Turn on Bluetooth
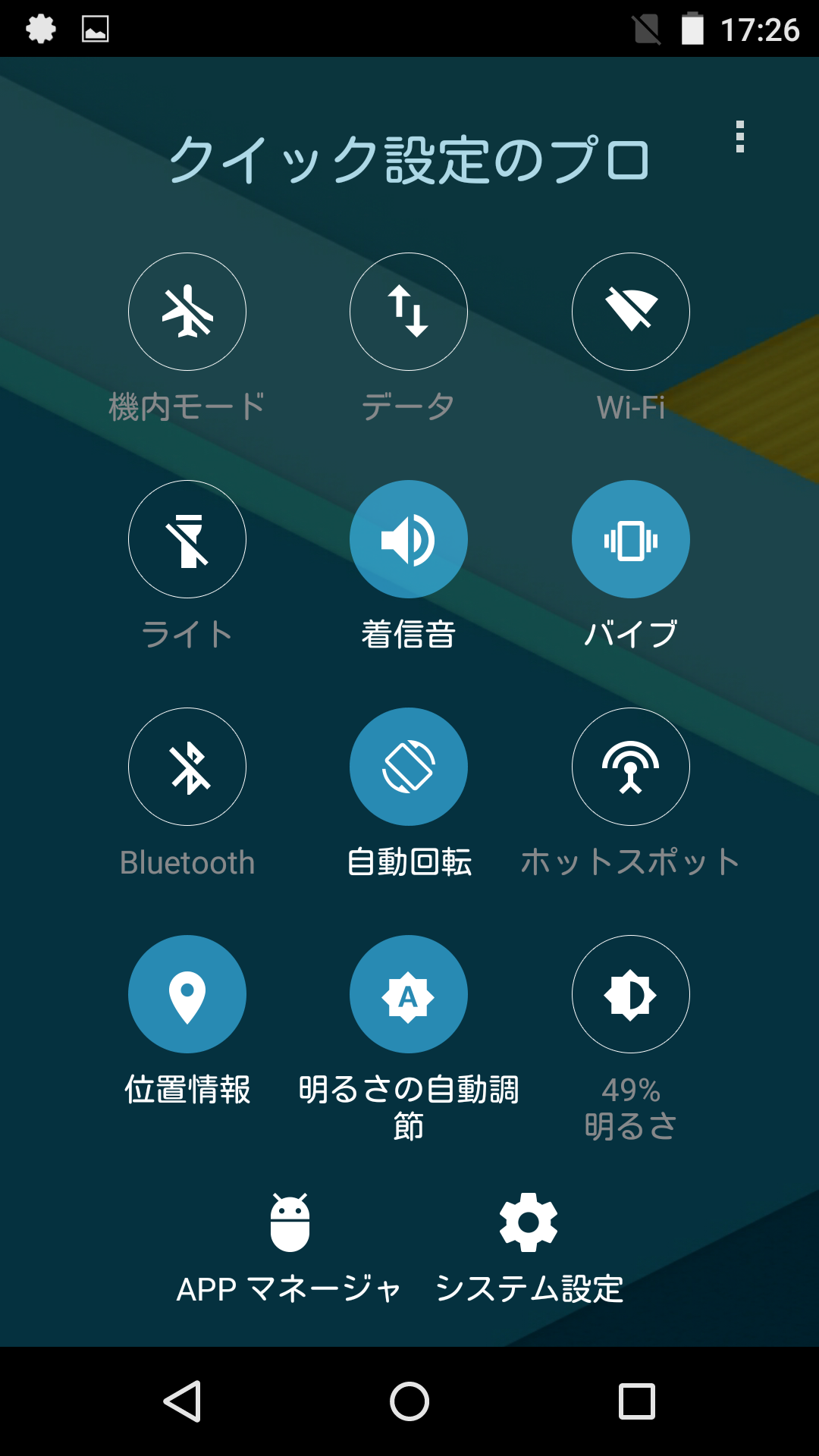The width and height of the screenshot is (819, 1456). tap(187, 767)
